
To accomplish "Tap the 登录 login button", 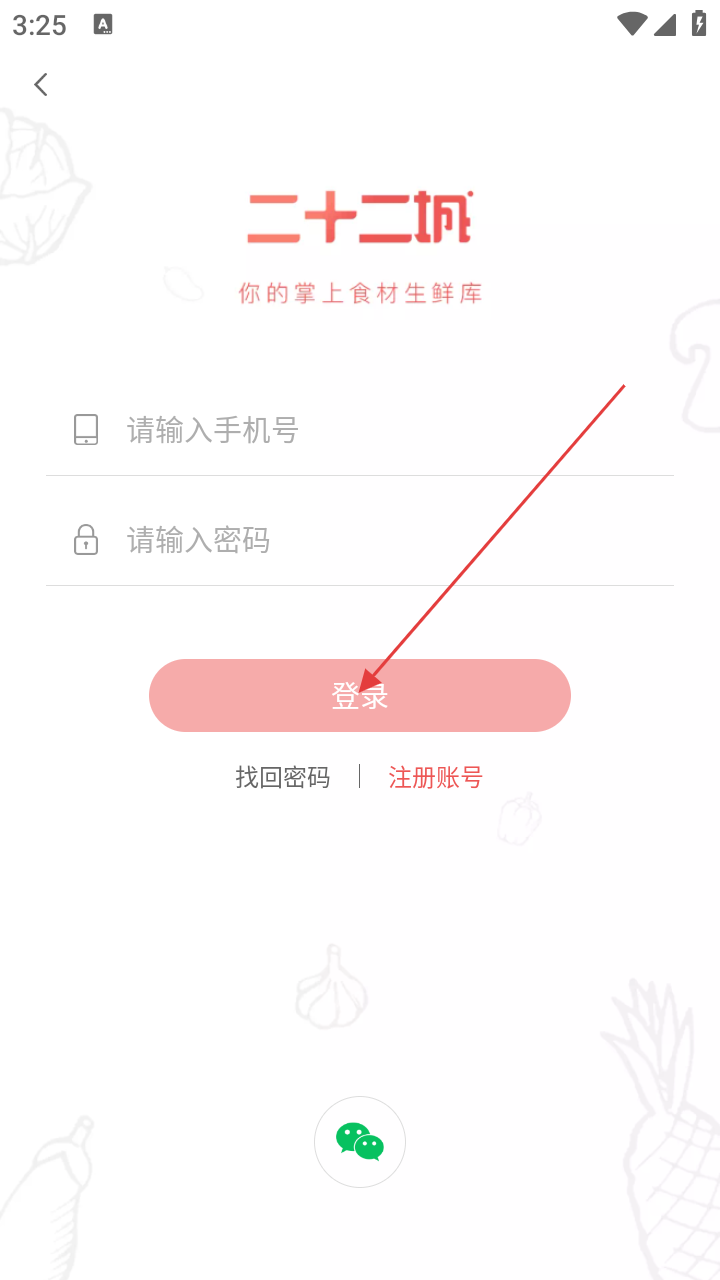I will pyautogui.click(x=360, y=696).
